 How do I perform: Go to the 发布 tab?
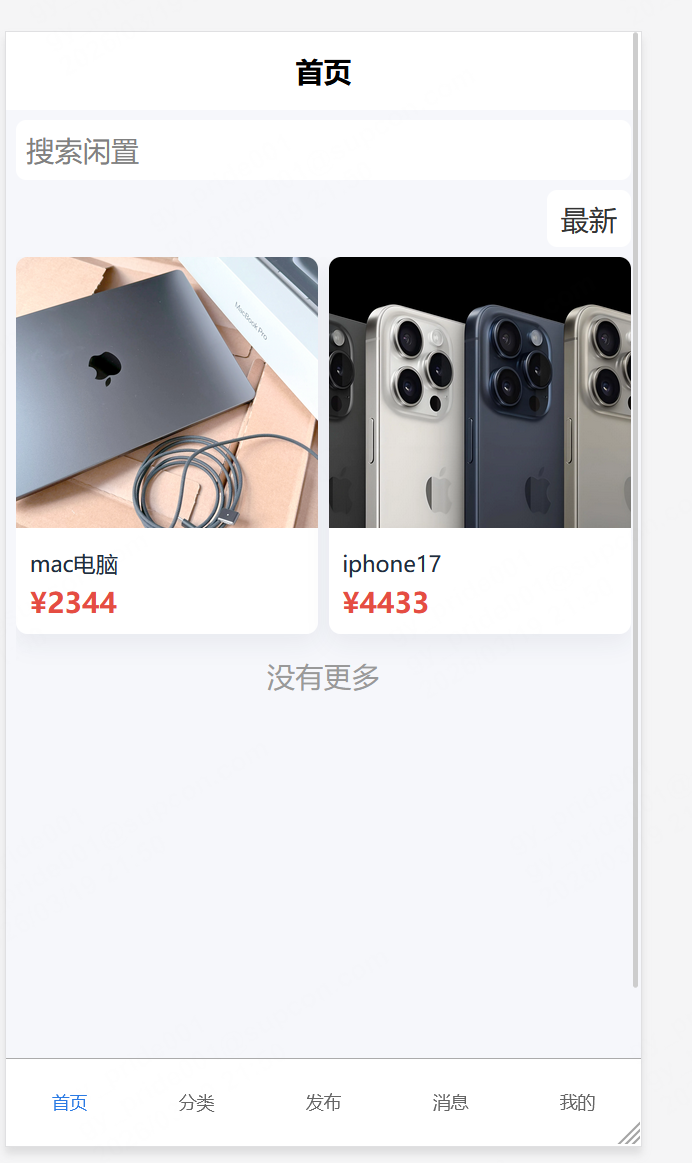click(323, 1102)
